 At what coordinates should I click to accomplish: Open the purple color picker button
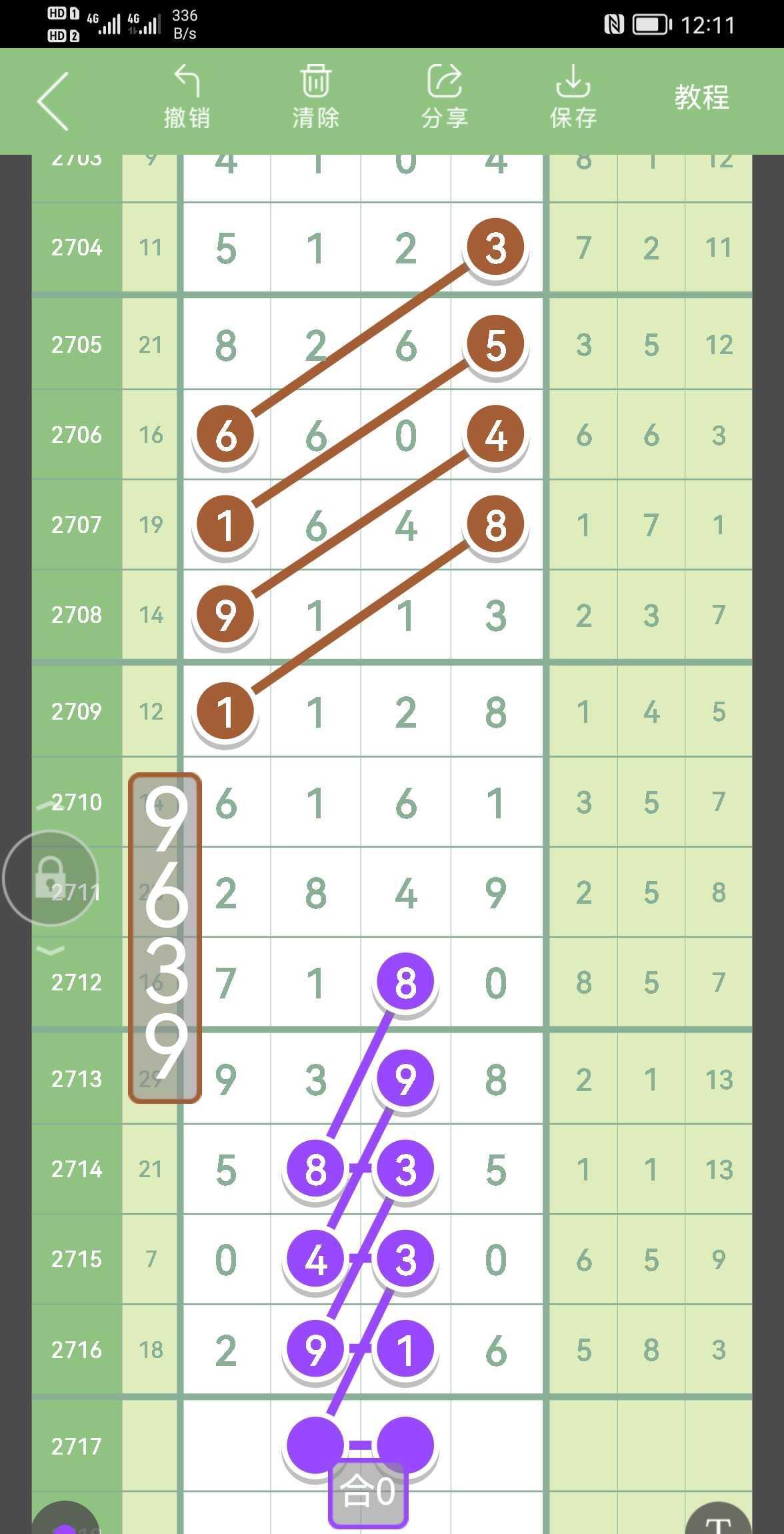(65, 1522)
